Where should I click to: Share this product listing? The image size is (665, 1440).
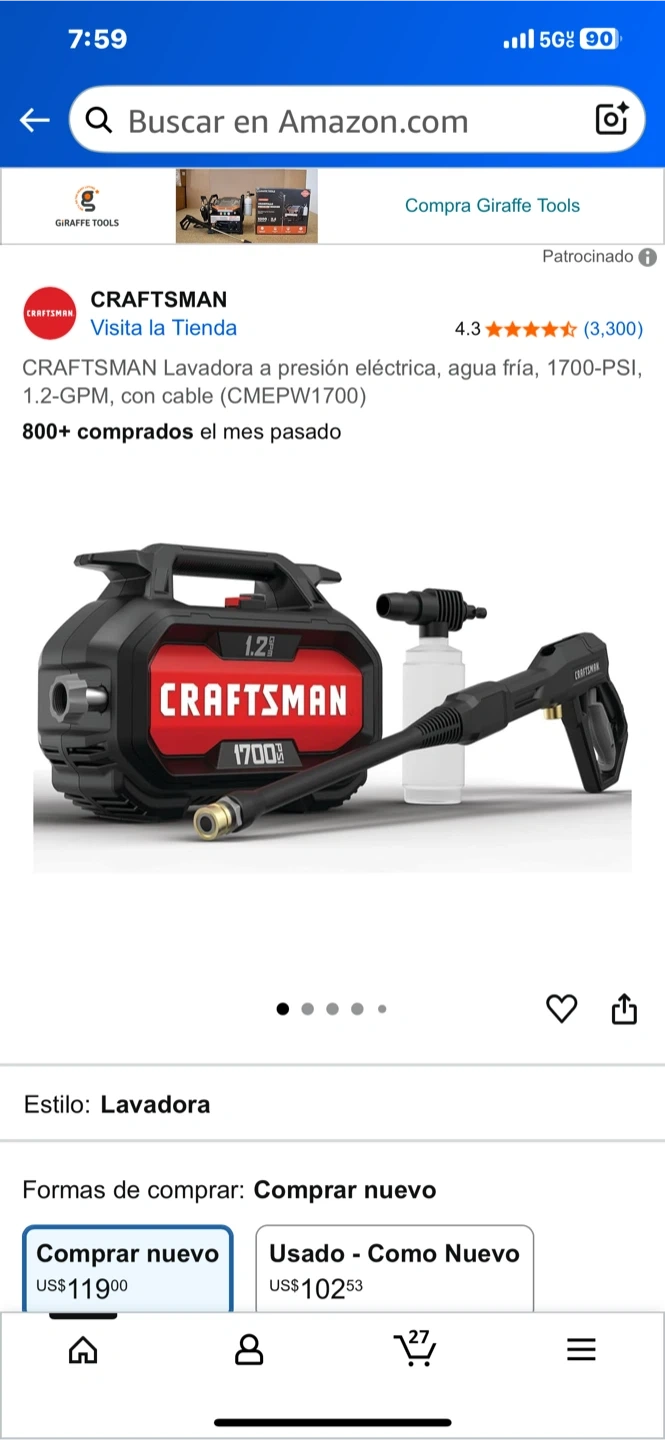coord(624,1009)
